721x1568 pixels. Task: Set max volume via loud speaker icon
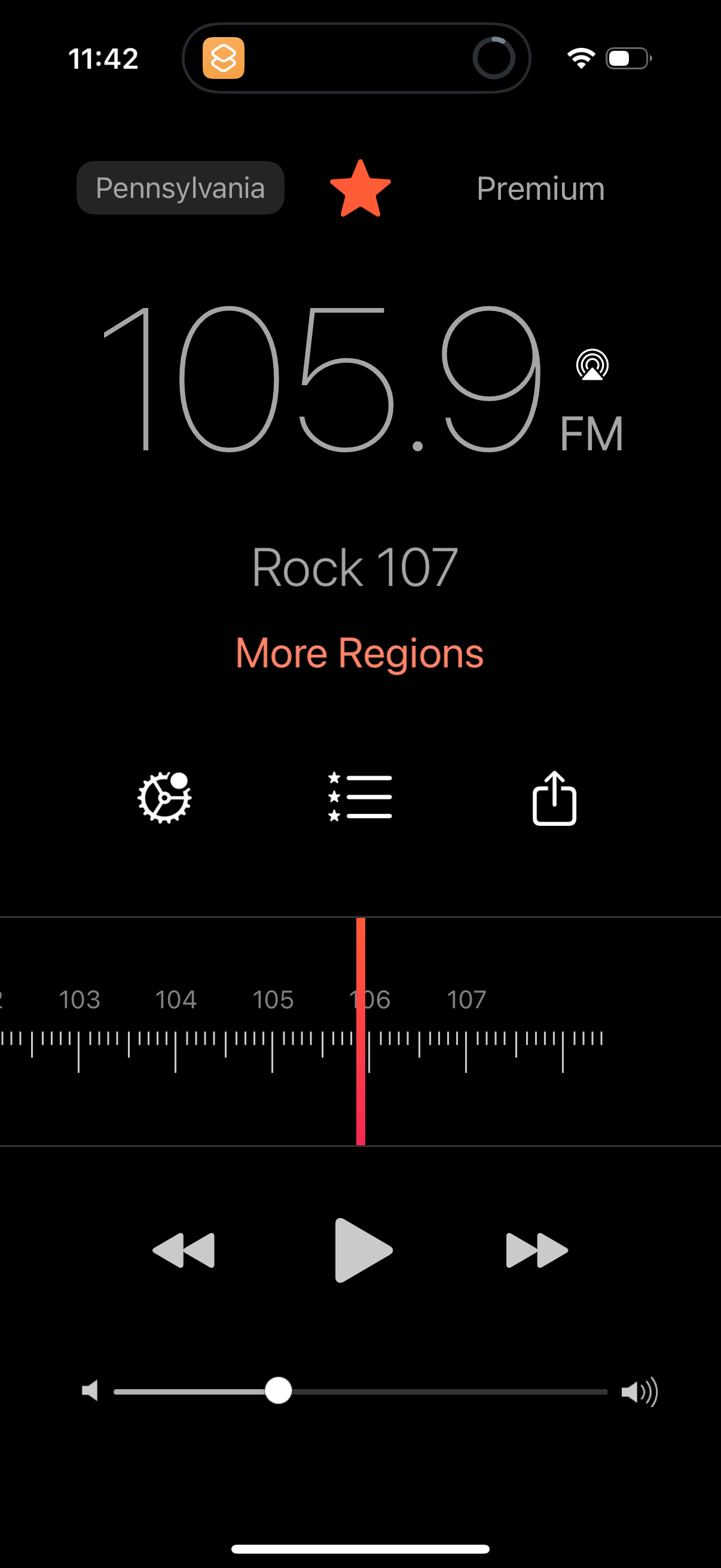coord(640,1392)
